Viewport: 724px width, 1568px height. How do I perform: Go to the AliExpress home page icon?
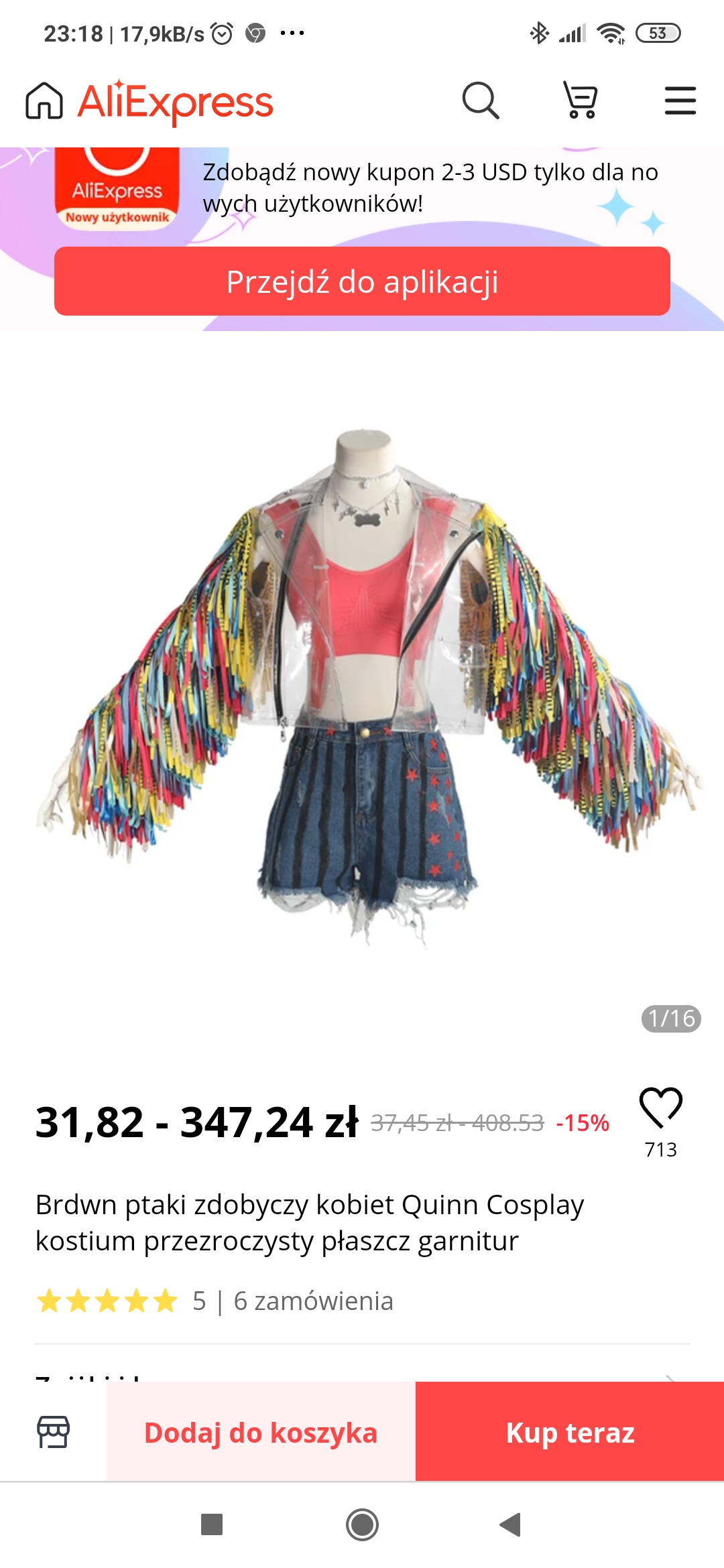[x=44, y=101]
